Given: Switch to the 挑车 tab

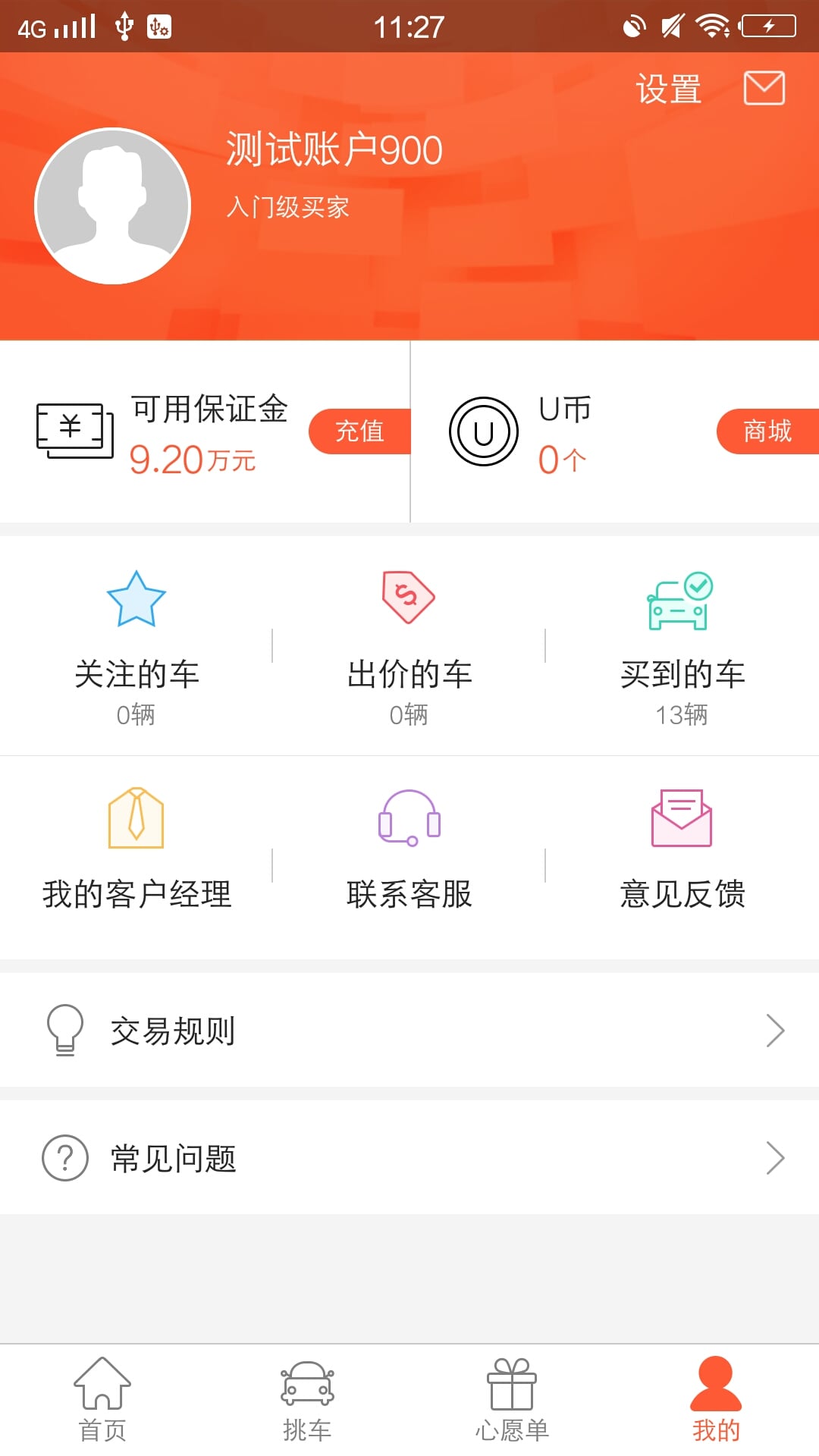Looking at the screenshot, I should (x=307, y=1400).
